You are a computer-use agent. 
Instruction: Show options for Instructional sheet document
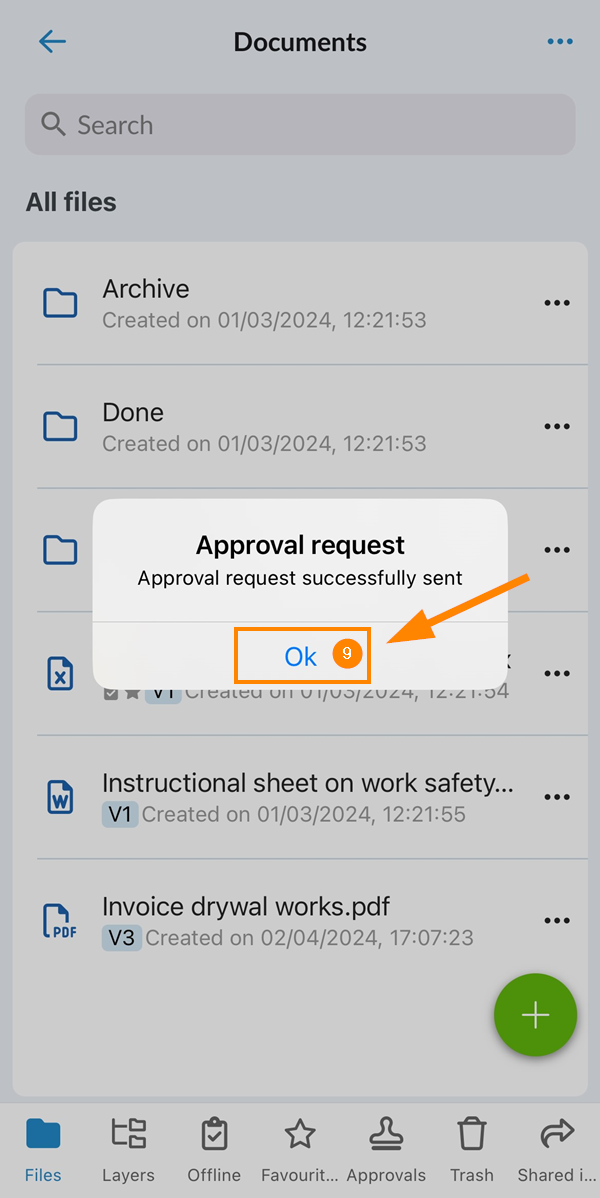pos(557,797)
